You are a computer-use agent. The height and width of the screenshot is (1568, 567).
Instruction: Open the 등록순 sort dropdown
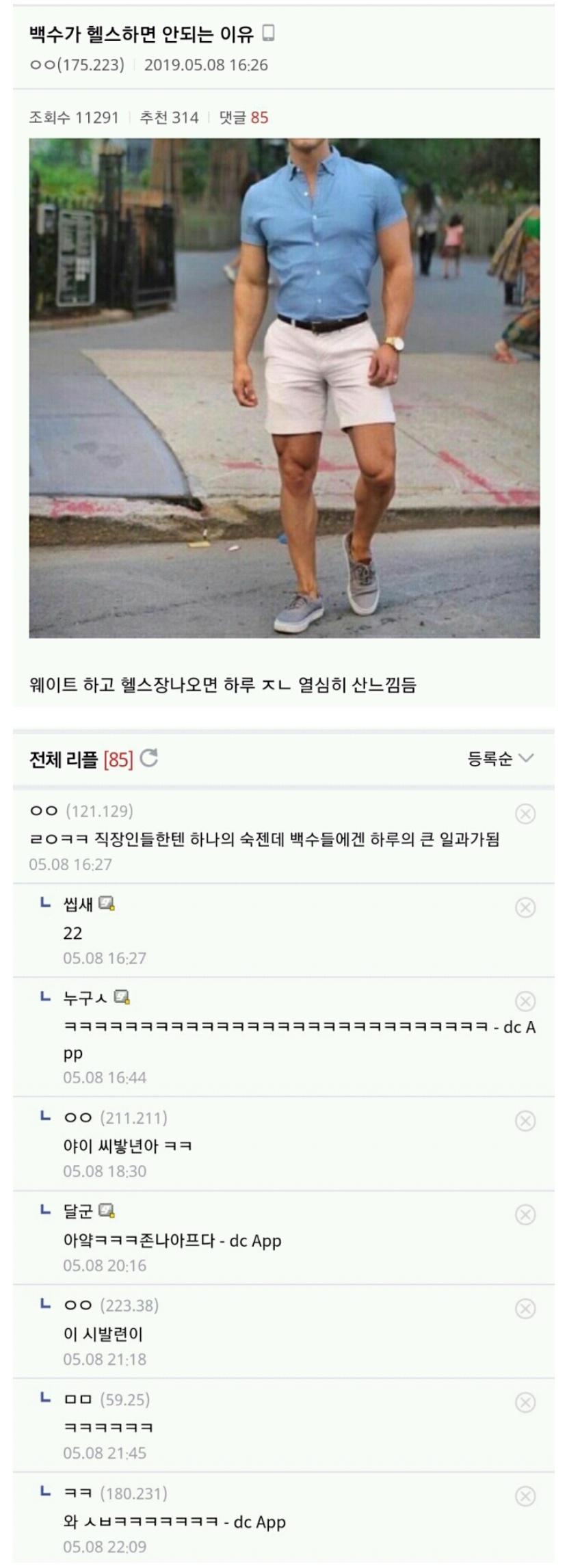500,758
